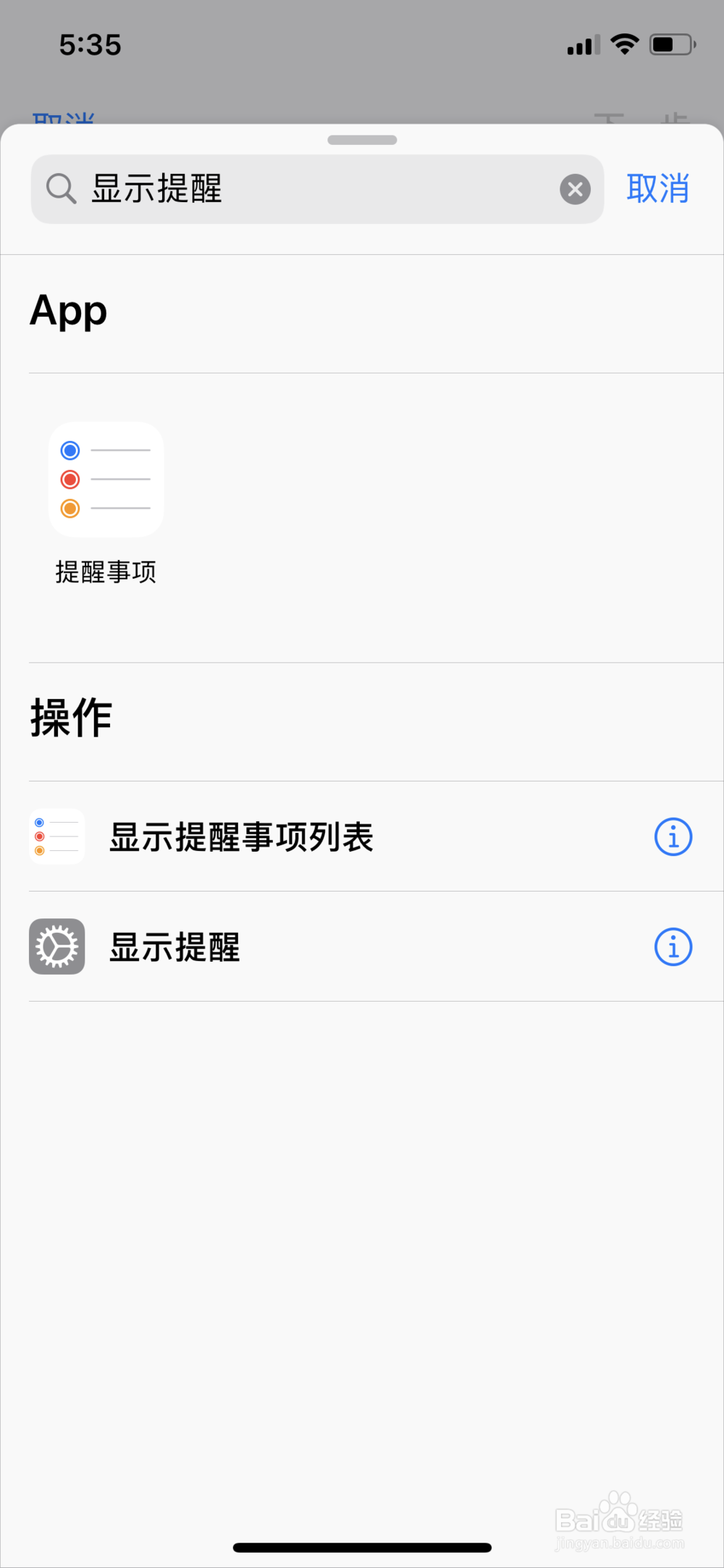Tap 取消 to dismiss the search
724x1568 pixels.
tap(657, 189)
